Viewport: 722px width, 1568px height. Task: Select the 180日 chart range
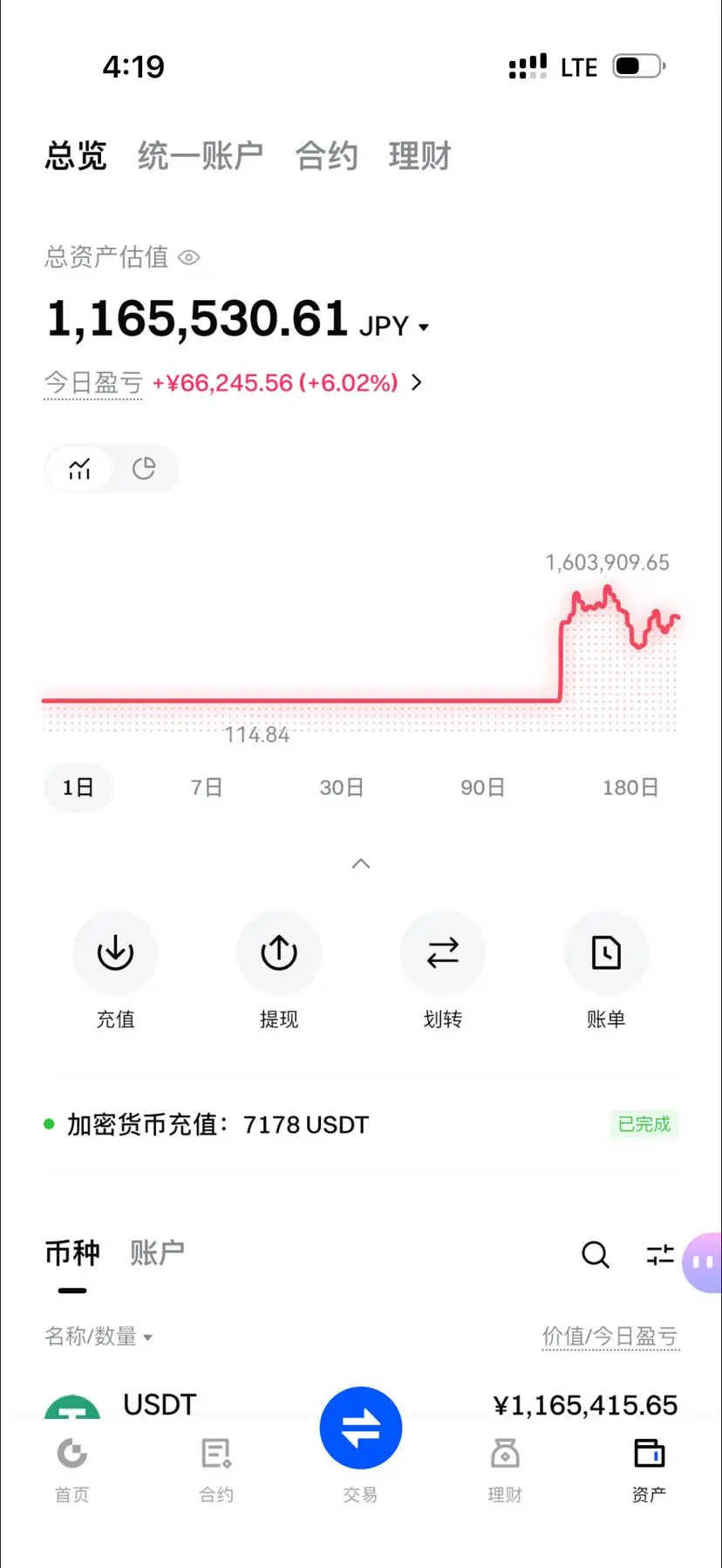(x=630, y=787)
